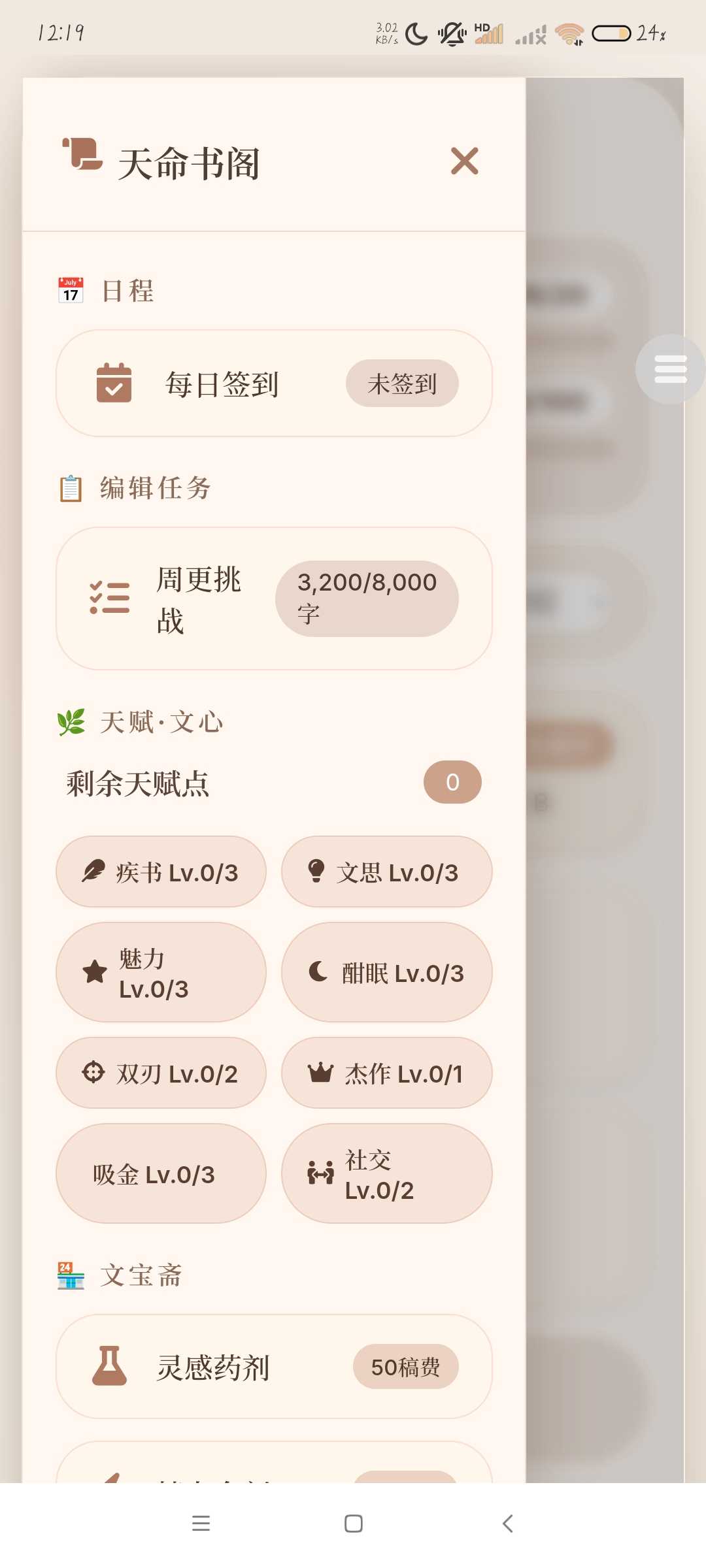Screen dimensions: 706x1568
Task: Tap the 吸金 talent chip
Action: point(161,1174)
